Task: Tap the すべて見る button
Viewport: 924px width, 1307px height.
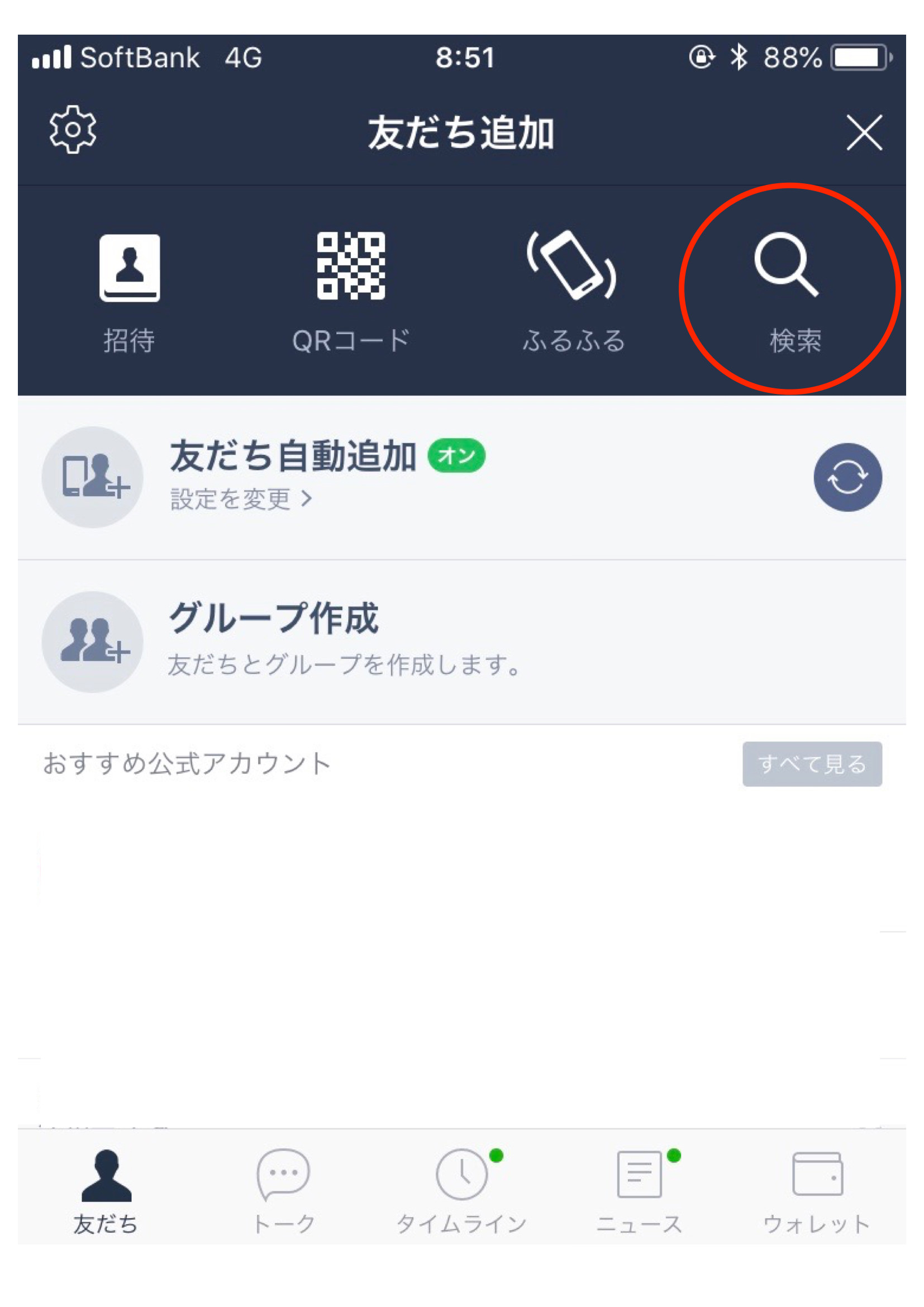Action: click(x=811, y=764)
